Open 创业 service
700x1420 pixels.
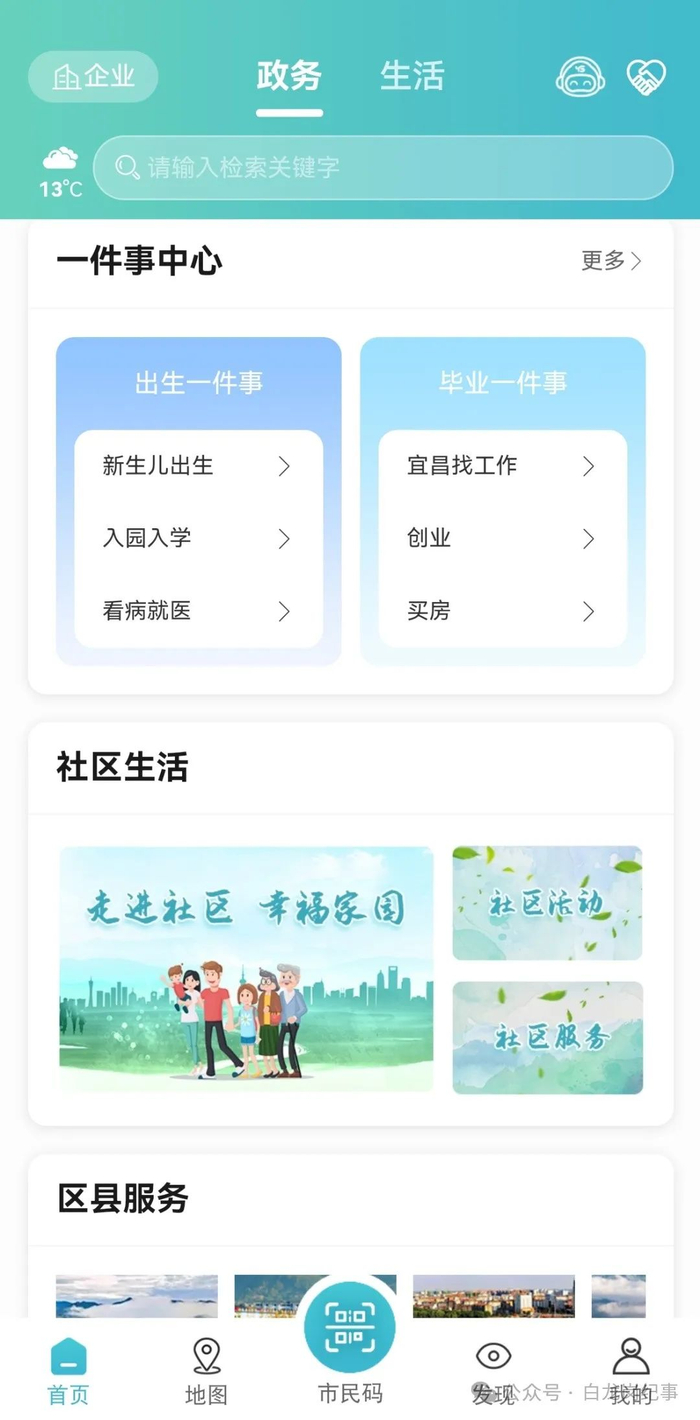tap(502, 538)
